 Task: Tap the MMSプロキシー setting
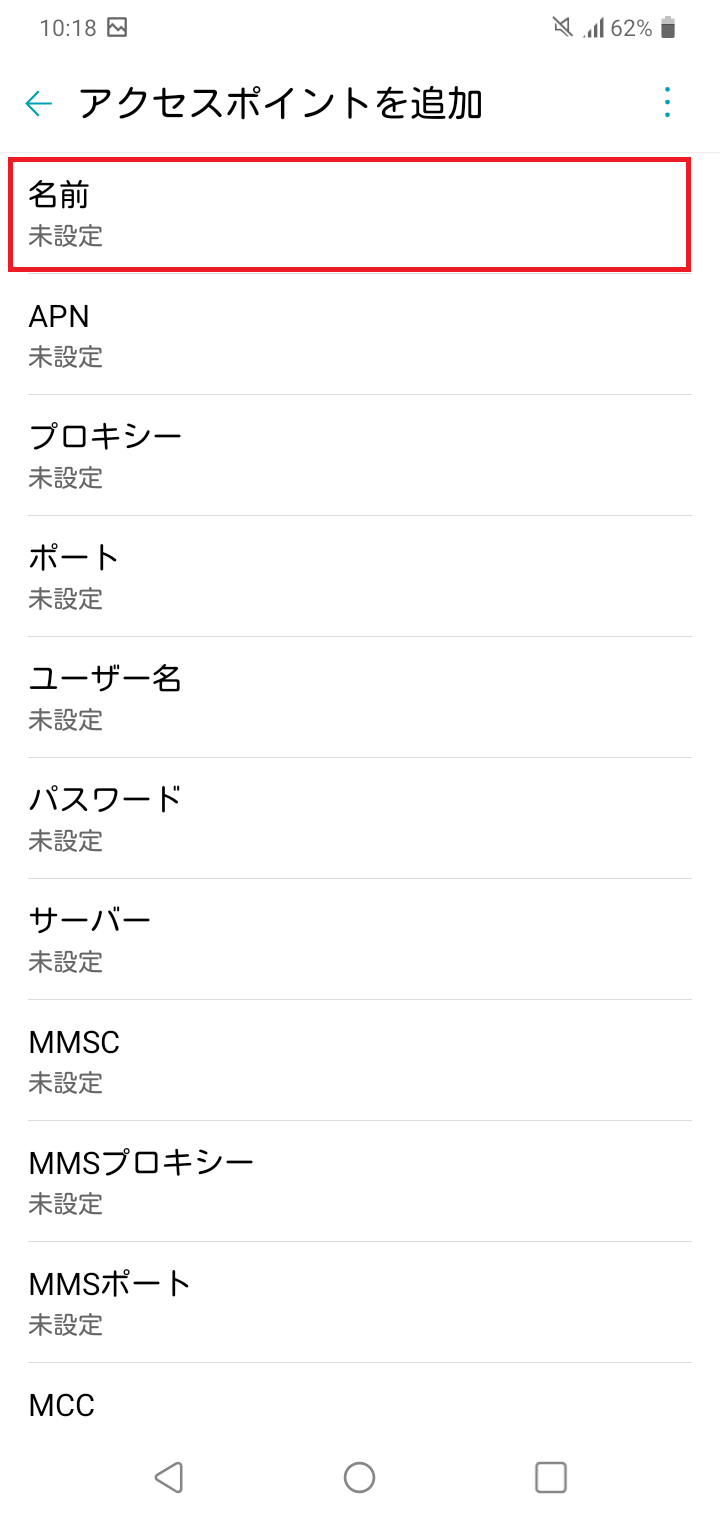tap(360, 1182)
